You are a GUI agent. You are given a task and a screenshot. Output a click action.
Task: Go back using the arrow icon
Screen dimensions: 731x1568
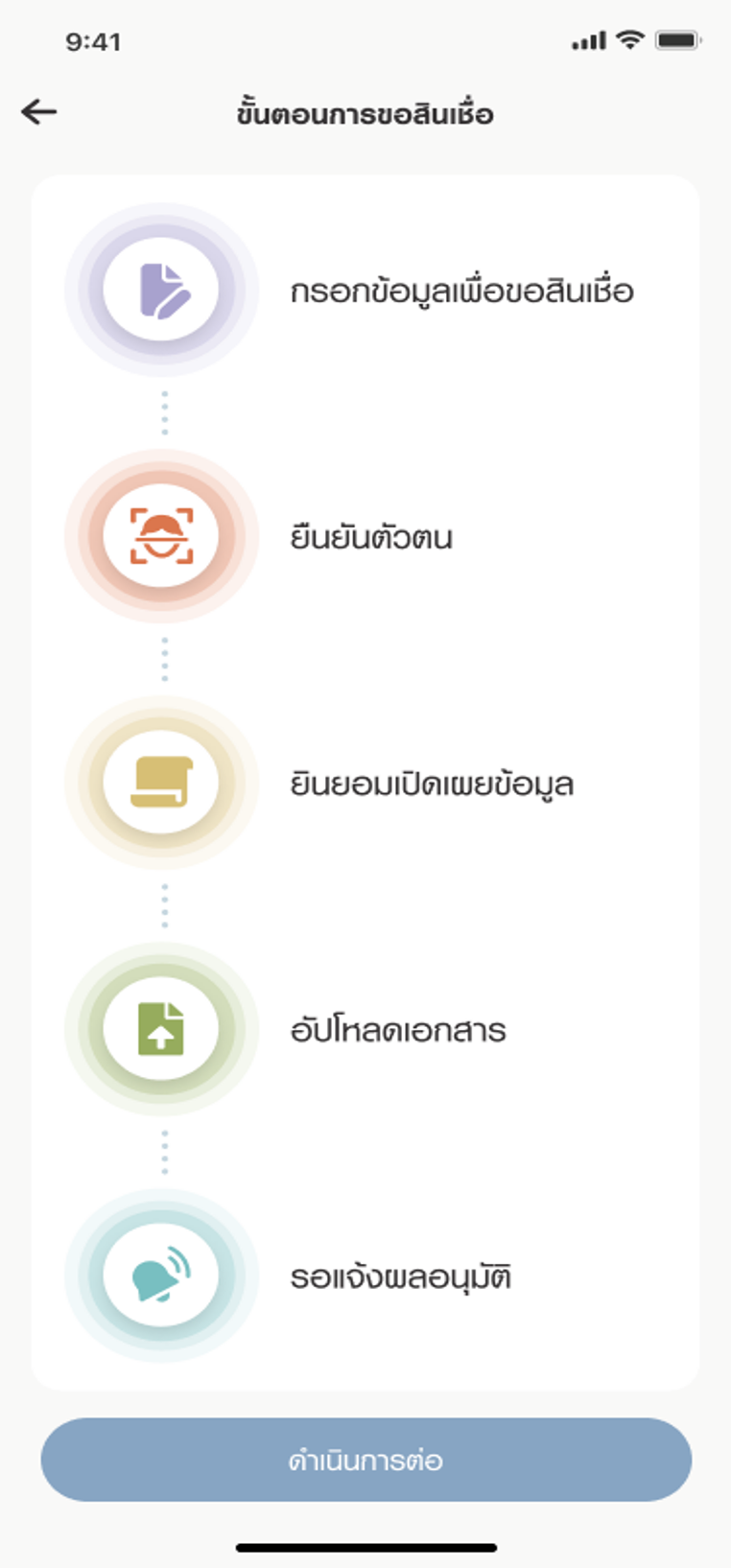39,112
